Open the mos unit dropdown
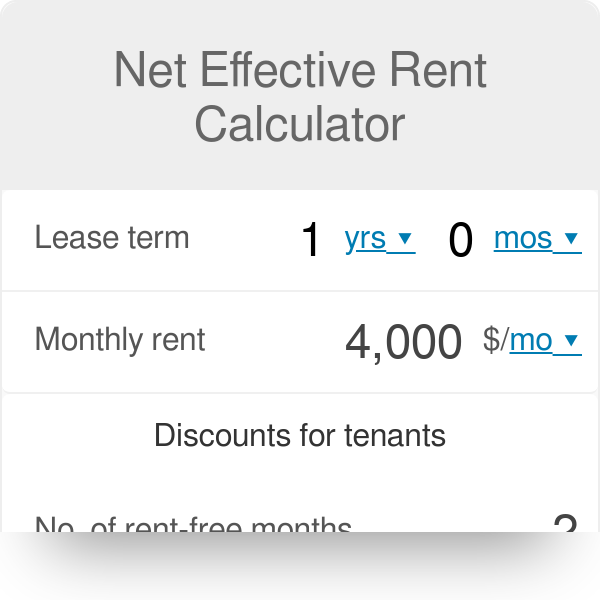600x600 pixels. pyautogui.click(x=537, y=239)
